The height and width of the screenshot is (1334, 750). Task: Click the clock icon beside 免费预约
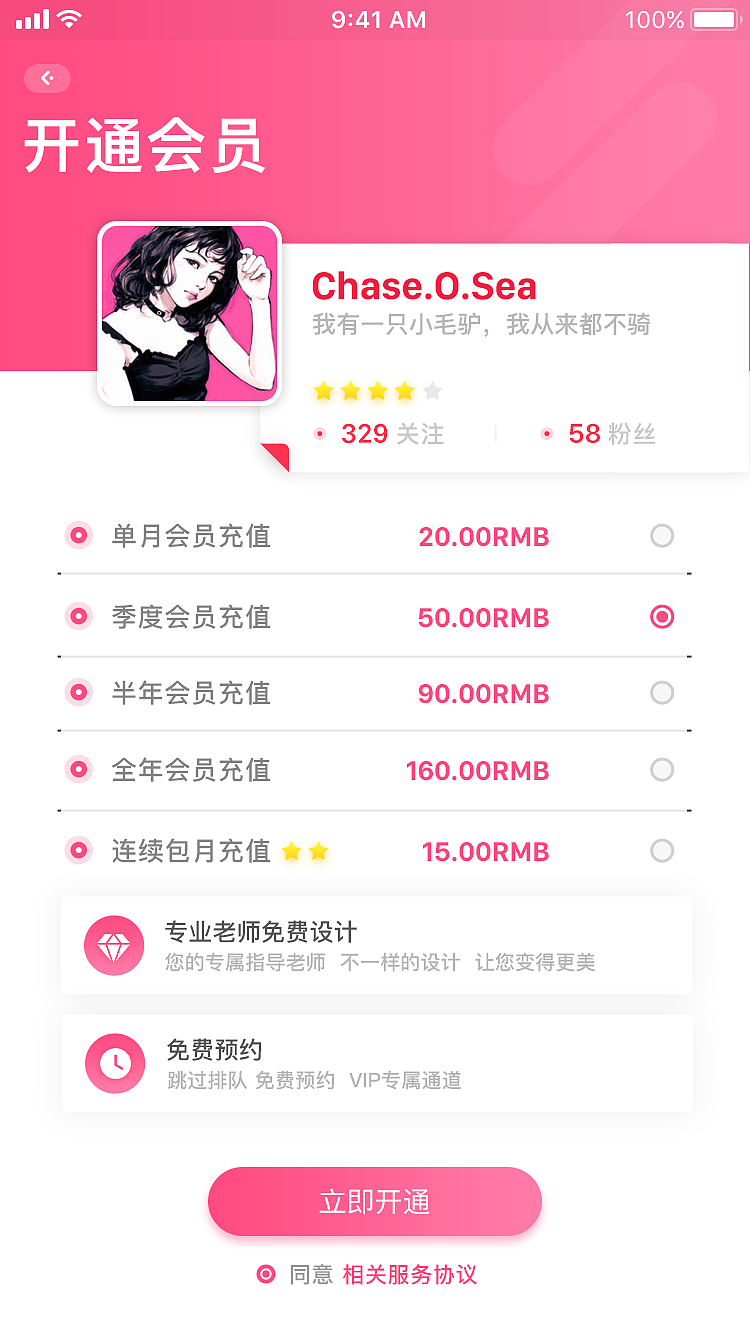(x=115, y=1063)
